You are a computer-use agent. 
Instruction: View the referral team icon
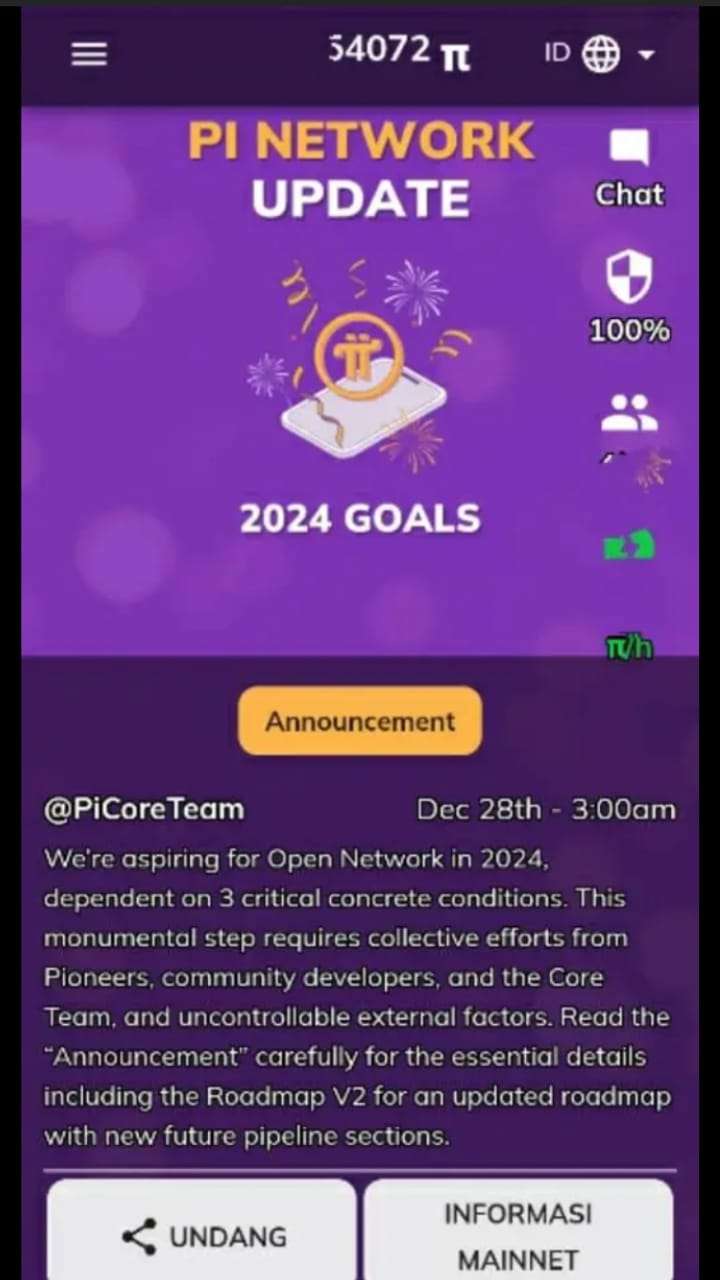click(x=629, y=413)
